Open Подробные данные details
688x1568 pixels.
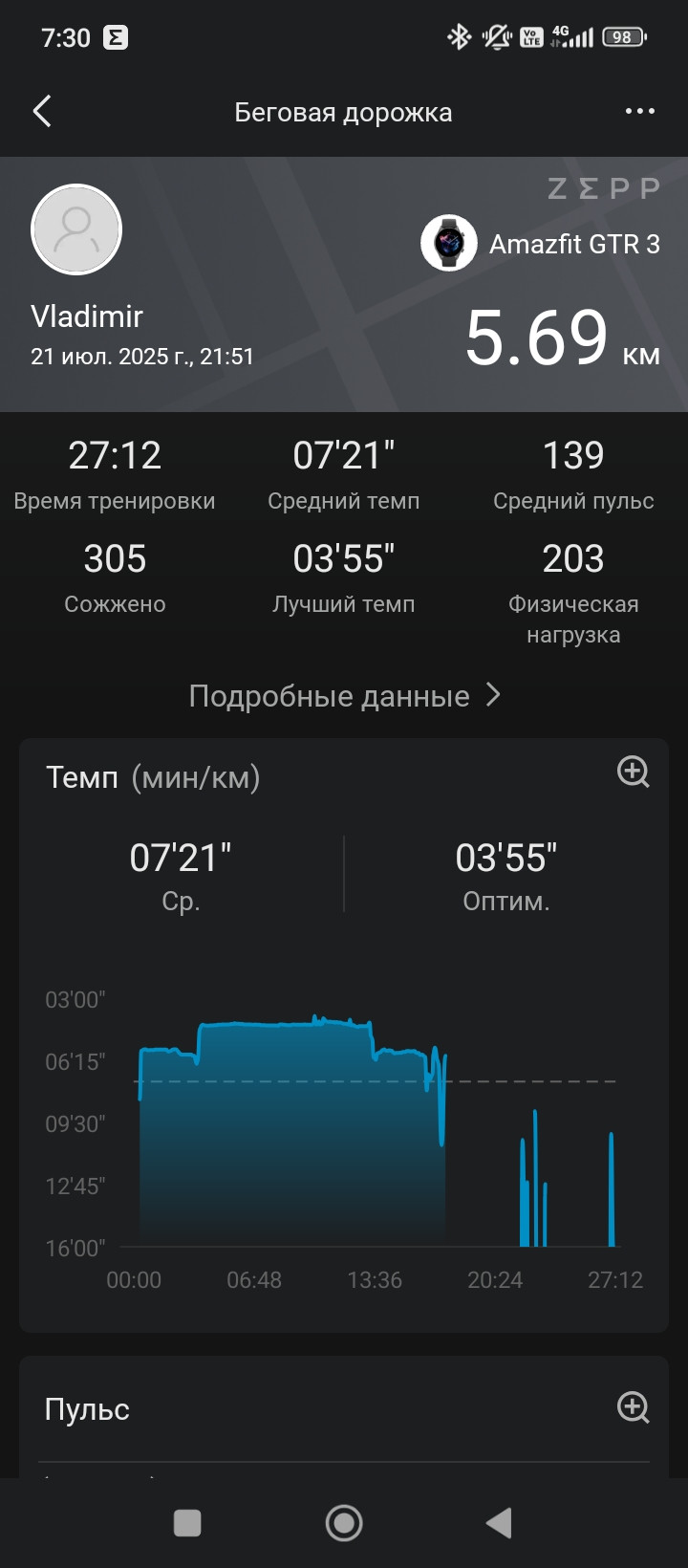pos(344,696)
